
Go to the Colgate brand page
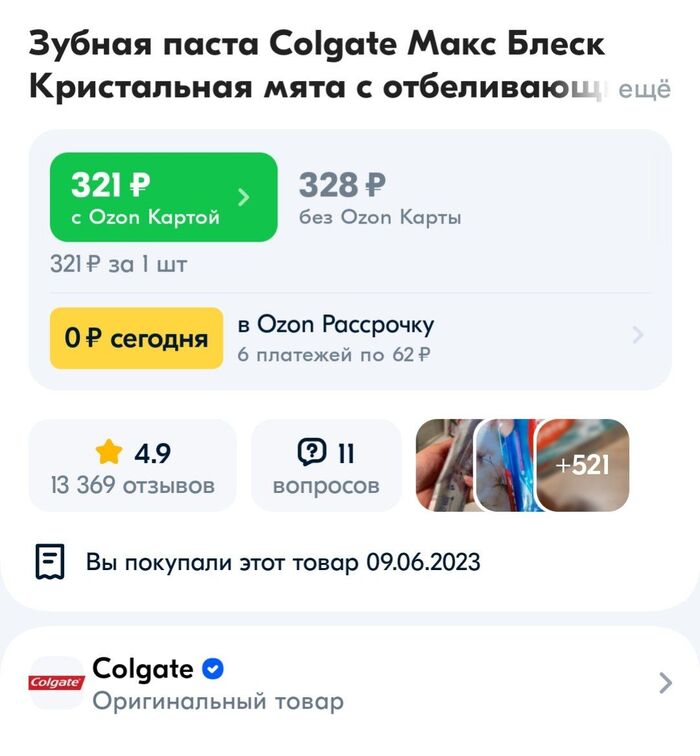click(350, 683)
